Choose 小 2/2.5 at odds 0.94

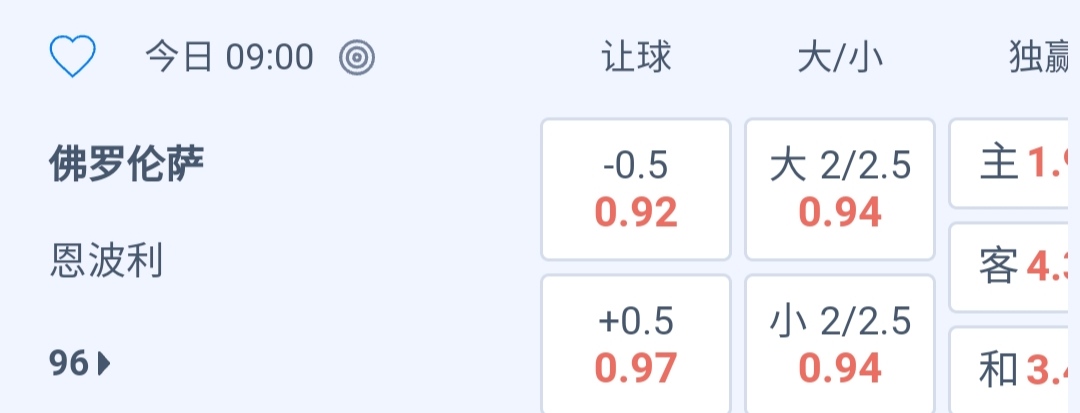pyautogui.click(x=840, y=345)
